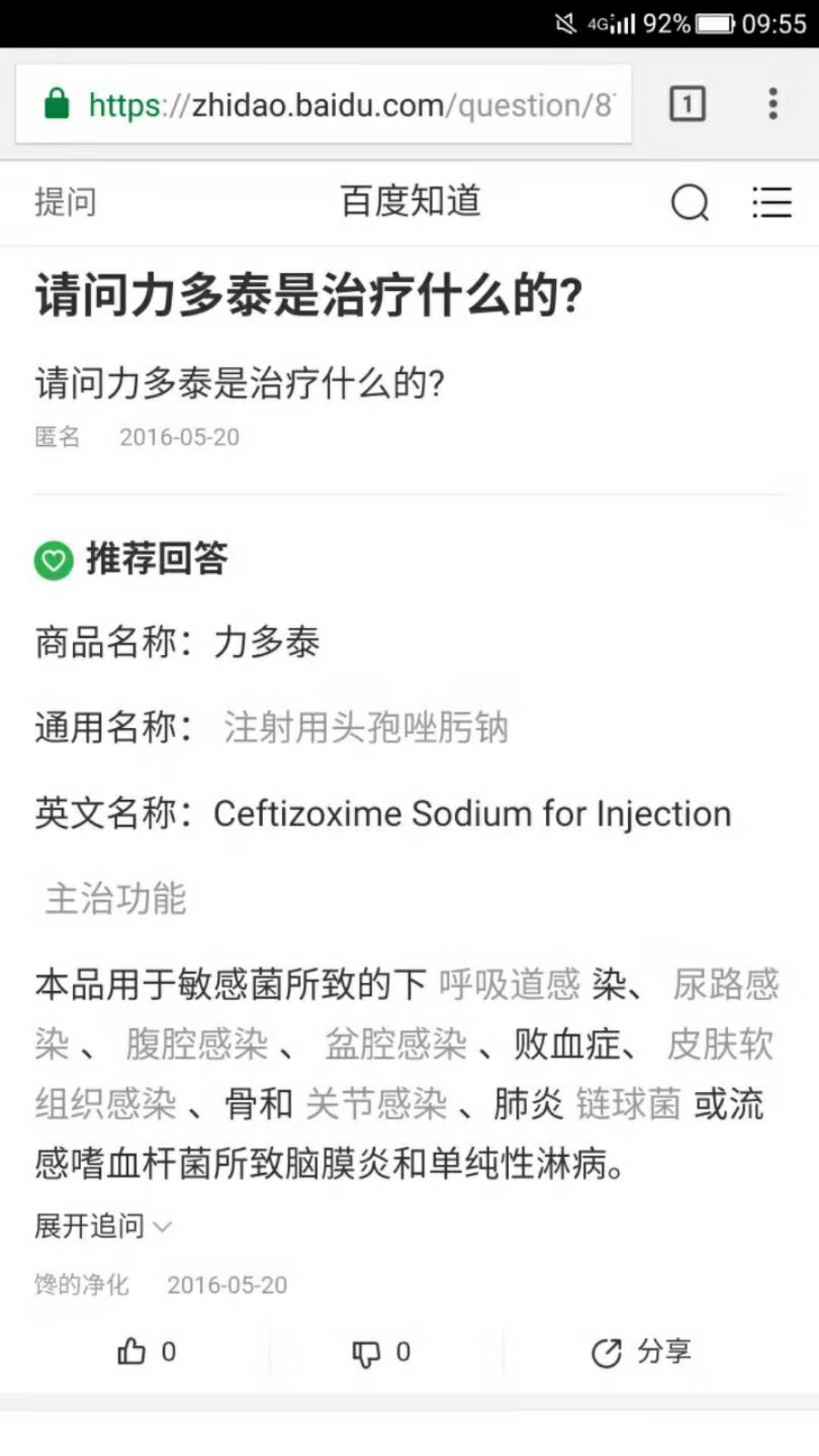This screenshot has width=819, height=1456.
Task: Open the list menu icon
Action: point(771,202)
